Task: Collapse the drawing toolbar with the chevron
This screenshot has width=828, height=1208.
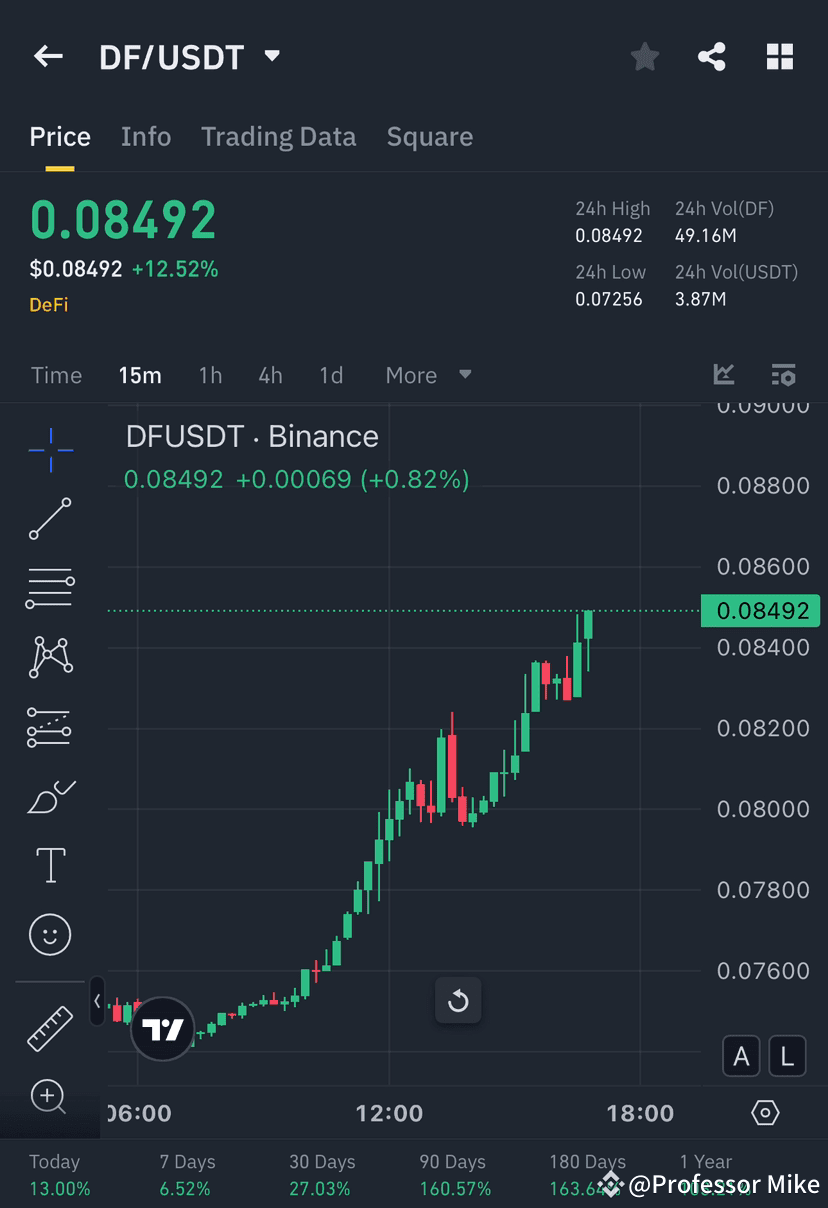Action: coord(96,1001)
